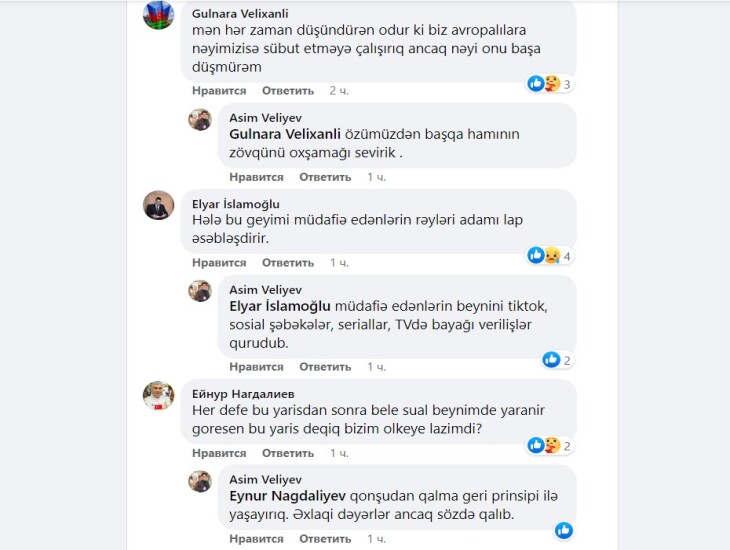Like Asim Veliyev's reply to Eynur Nagdaliyev

(x=256, y=539)
